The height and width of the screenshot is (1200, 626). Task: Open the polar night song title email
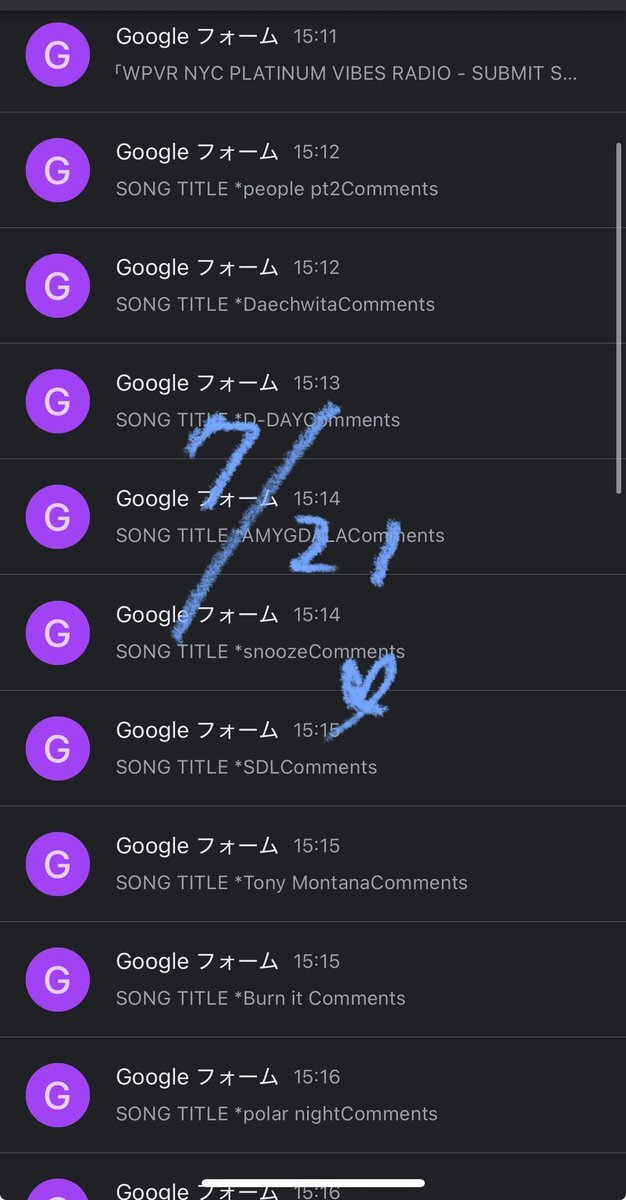(x=313, y=1095)
